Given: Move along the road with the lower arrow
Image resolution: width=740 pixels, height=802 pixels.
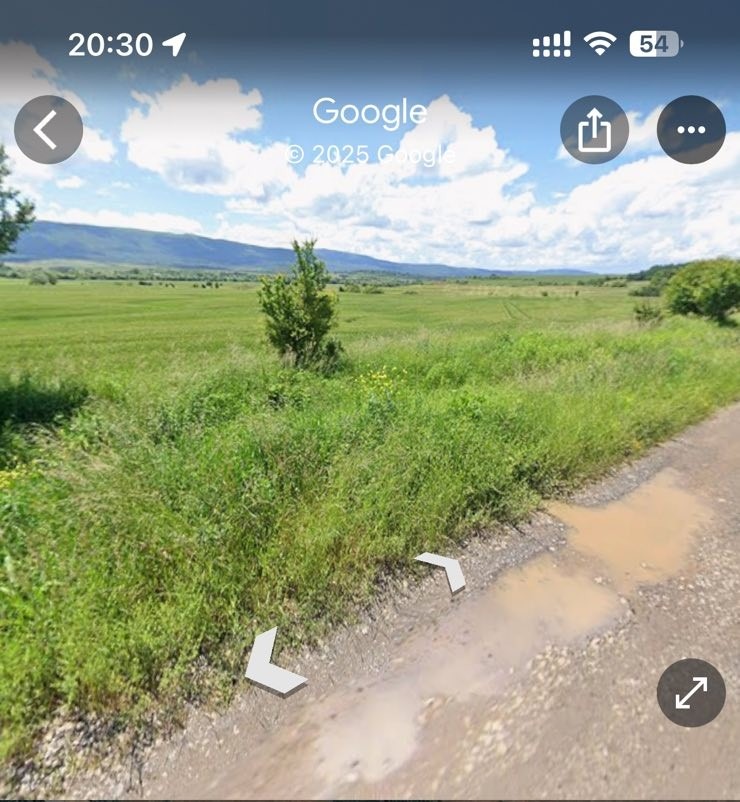Looking at the screenshot, I should [273, 662].
